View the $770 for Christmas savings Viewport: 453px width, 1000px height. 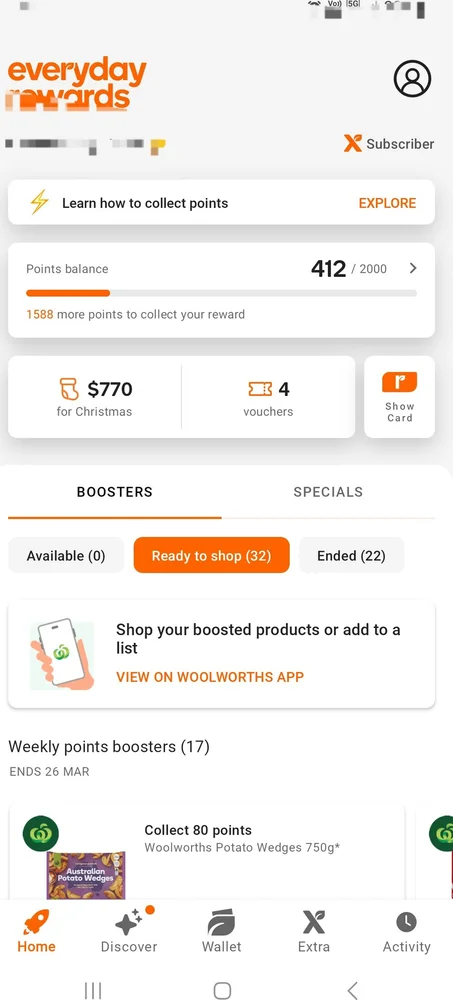94,397
